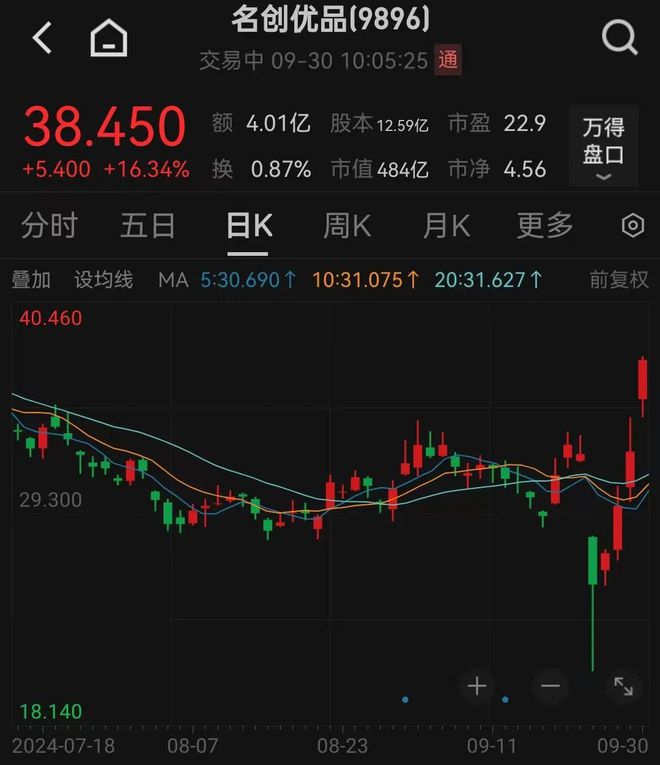Screen dimensions: 660x765
Task: Switch to the 周K chart tab
Action: click(x=347, y=226)
